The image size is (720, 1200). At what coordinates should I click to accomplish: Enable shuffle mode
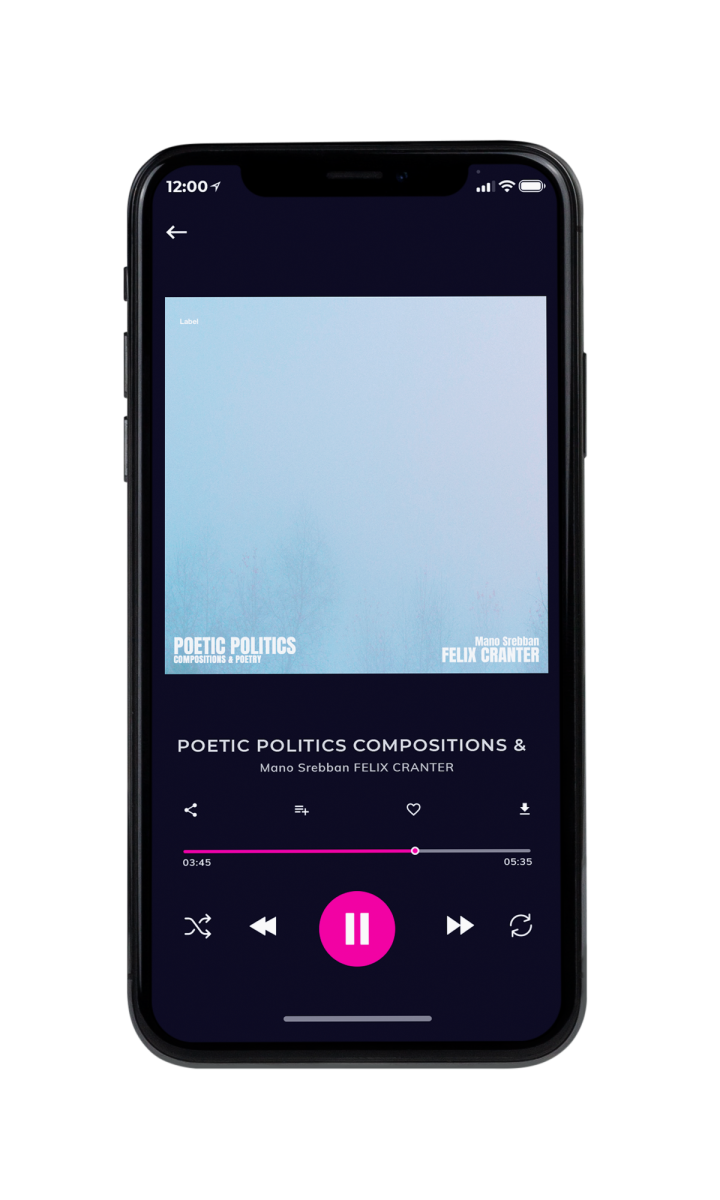[x=197, y=927]
